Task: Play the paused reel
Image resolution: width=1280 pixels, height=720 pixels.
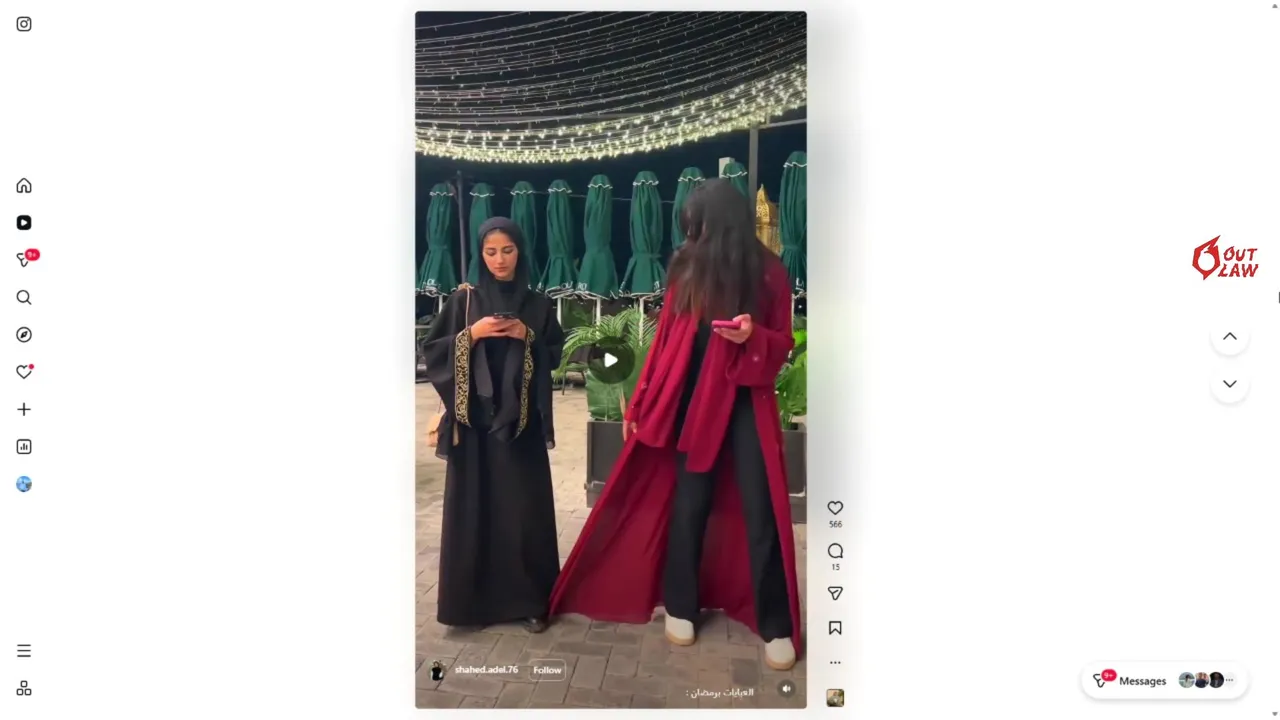Action: [610, 360]
